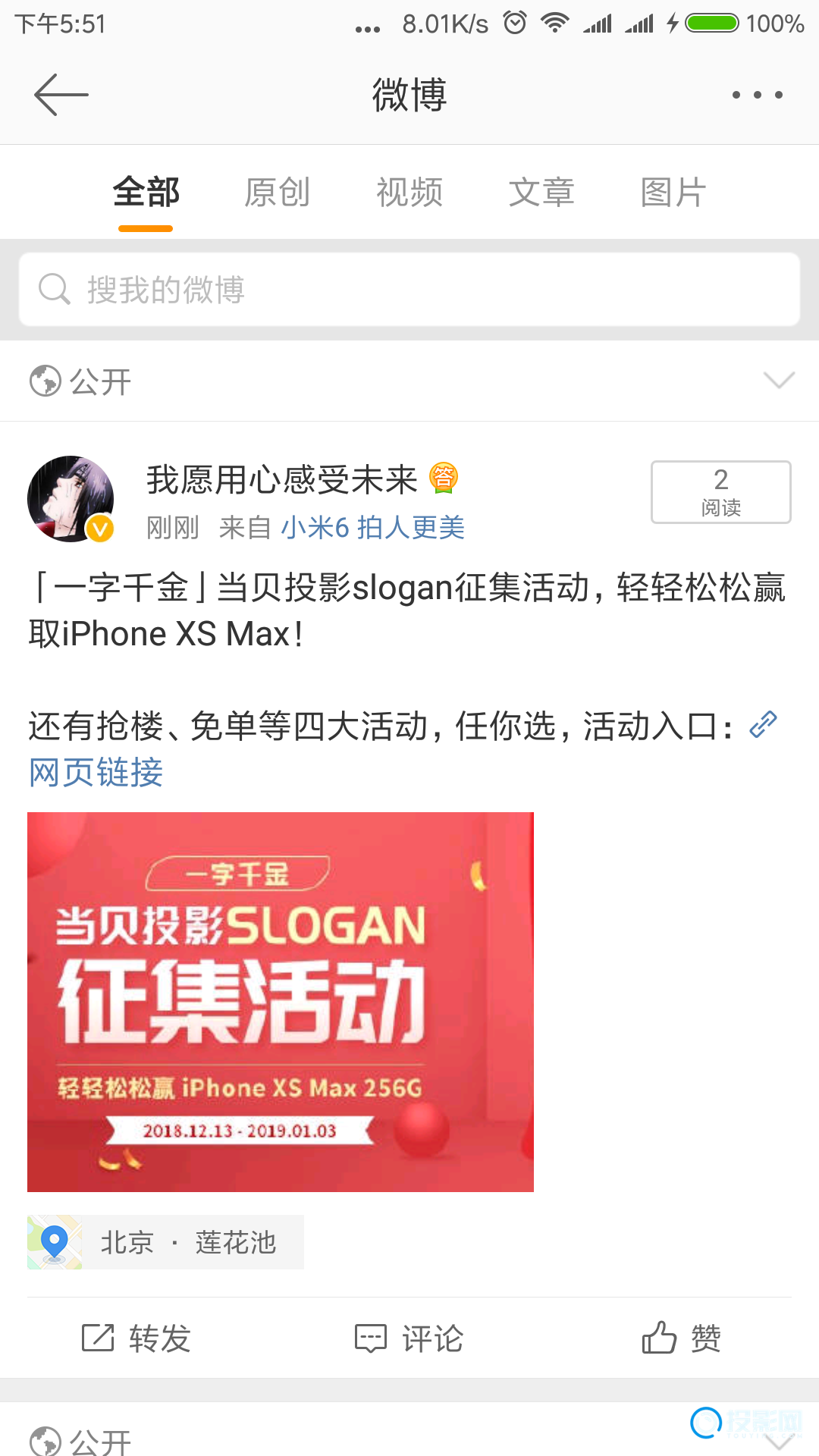
Task: Open the 北京·莲花池 location tag
Action: [x=165, y=1242]
